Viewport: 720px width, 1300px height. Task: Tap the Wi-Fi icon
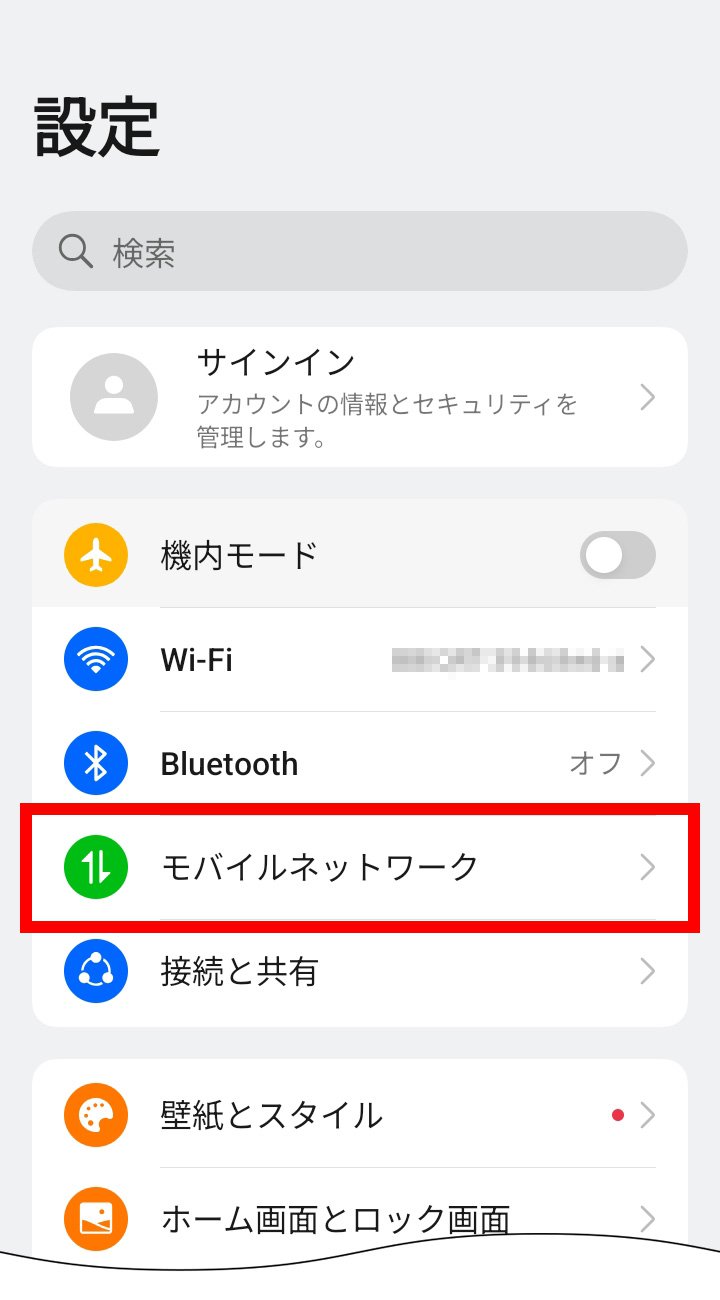[95, 659]
